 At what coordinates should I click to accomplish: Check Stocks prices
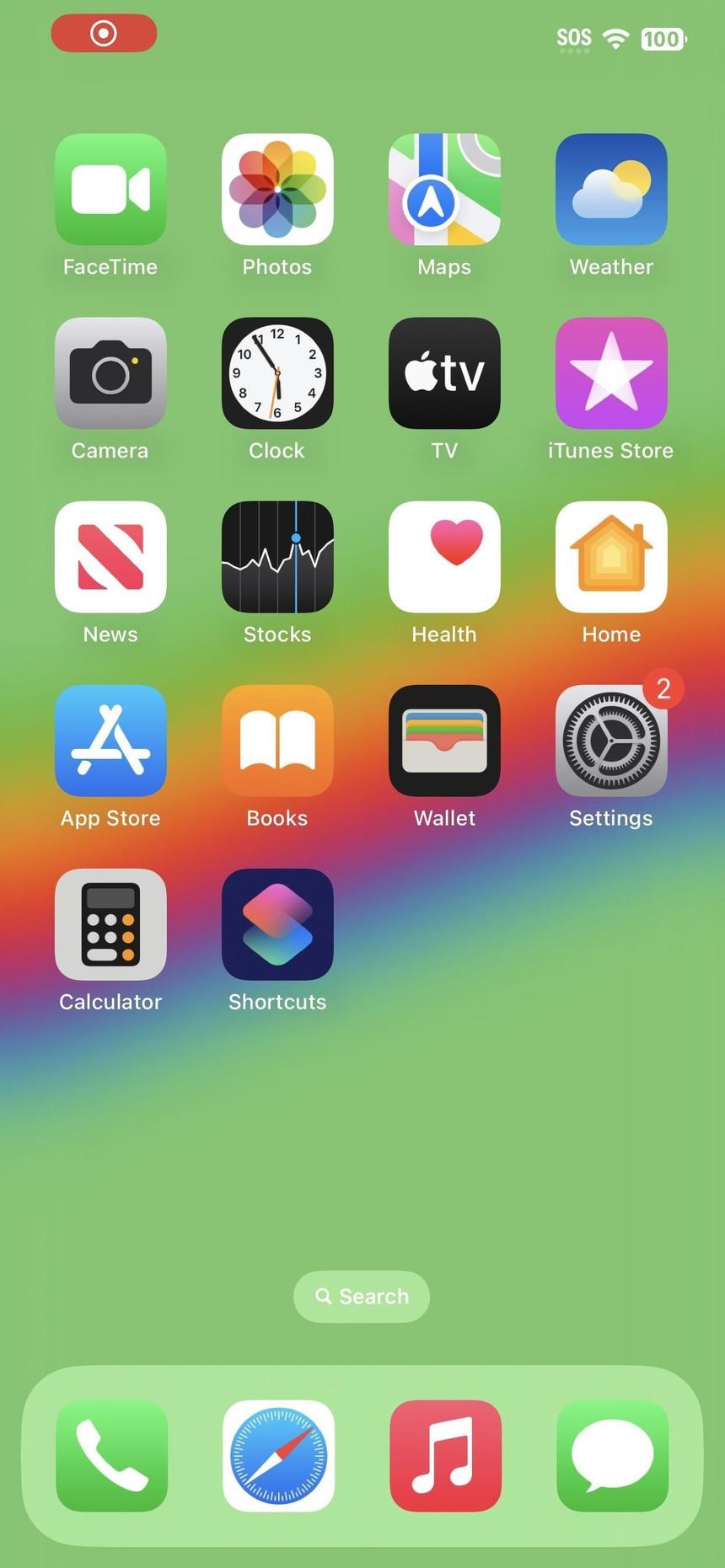277,556
